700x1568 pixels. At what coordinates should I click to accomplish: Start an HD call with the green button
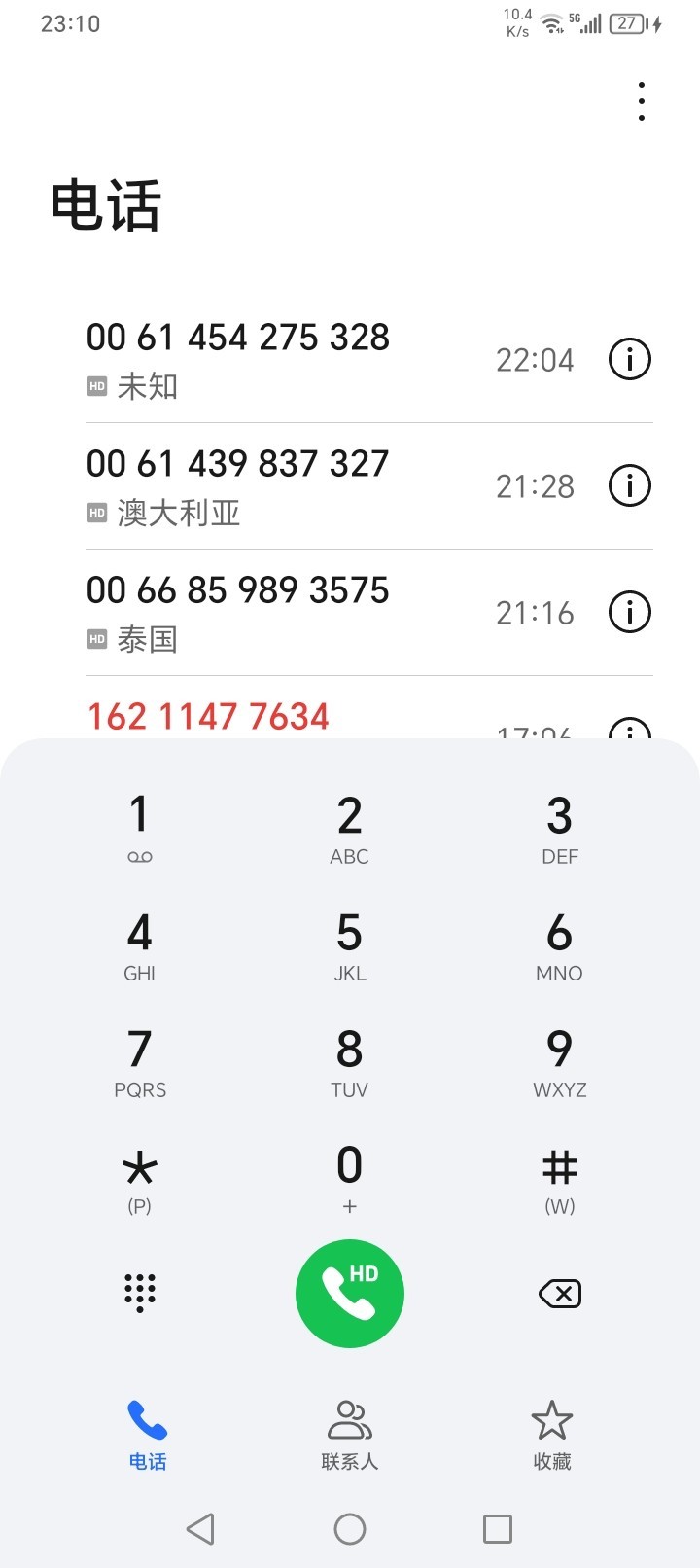(350, 1294)
